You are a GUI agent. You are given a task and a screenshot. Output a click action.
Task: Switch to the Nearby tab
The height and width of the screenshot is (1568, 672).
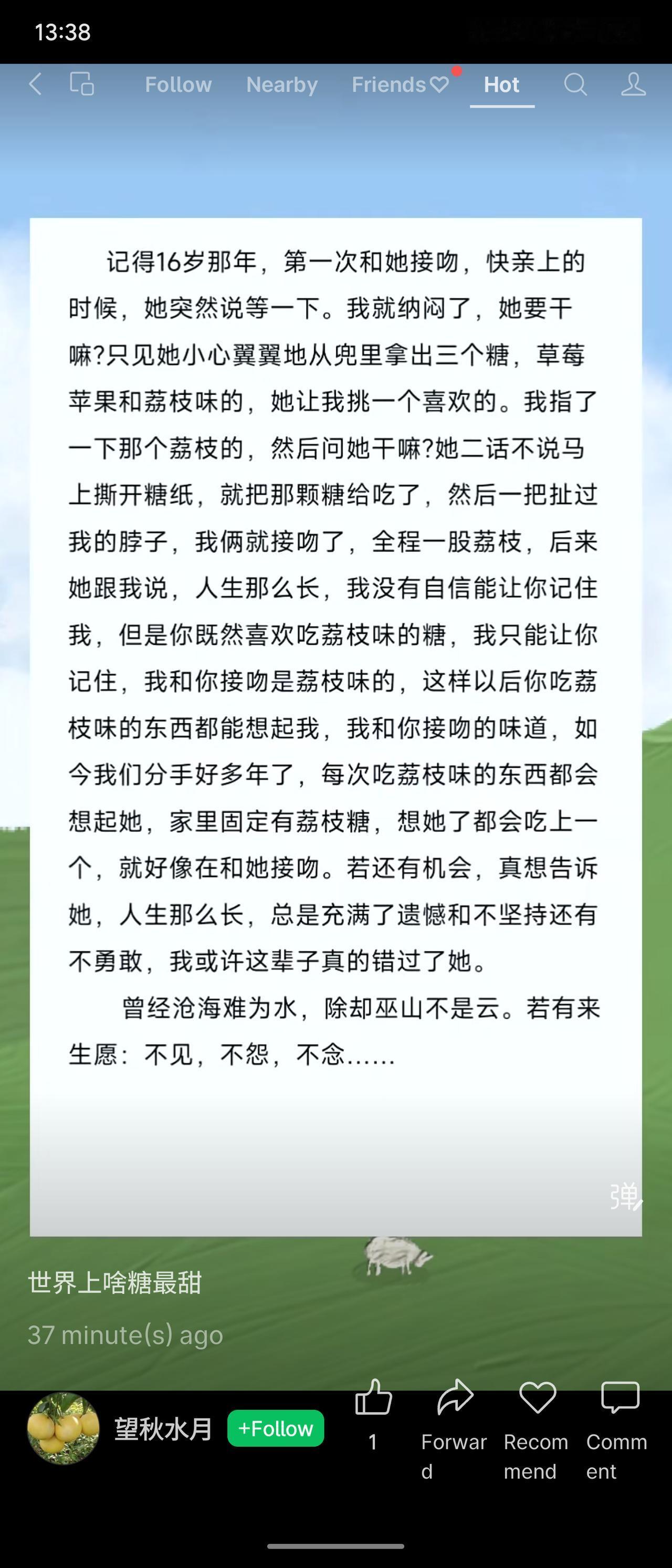282,85
